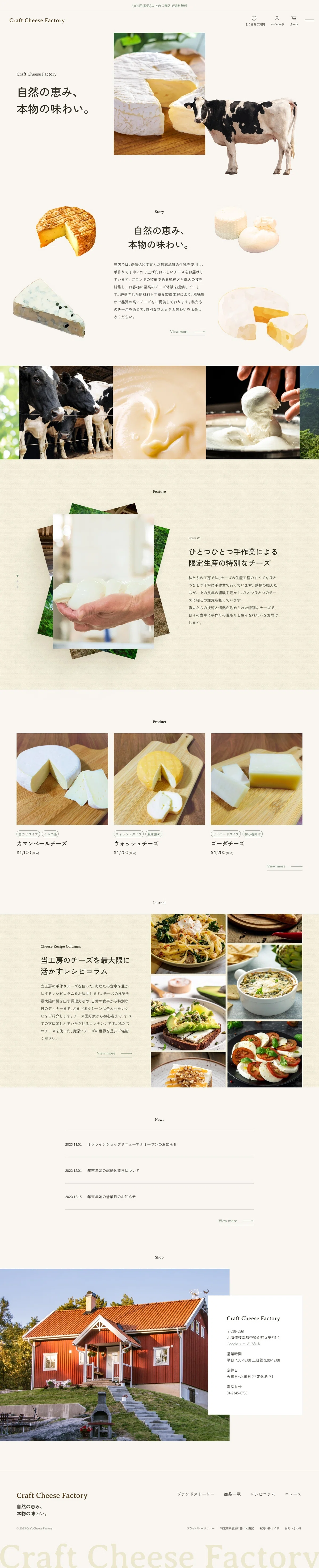
Task: Open the hamburger menu
Action: point(309,20)
